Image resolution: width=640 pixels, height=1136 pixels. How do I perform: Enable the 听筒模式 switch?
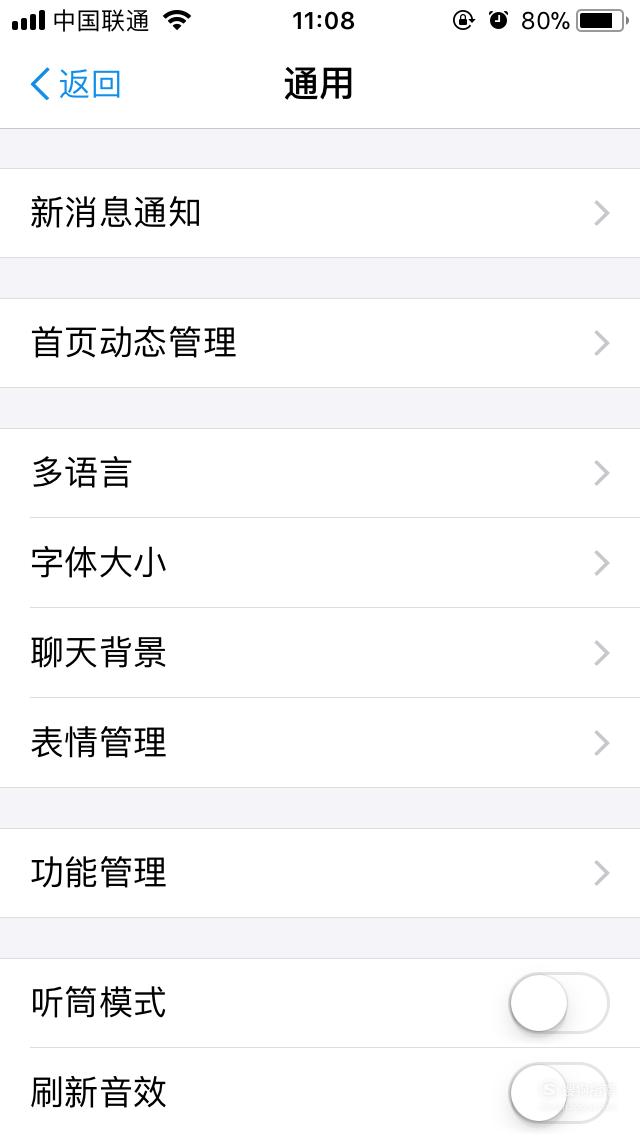tap(559, 1003)
